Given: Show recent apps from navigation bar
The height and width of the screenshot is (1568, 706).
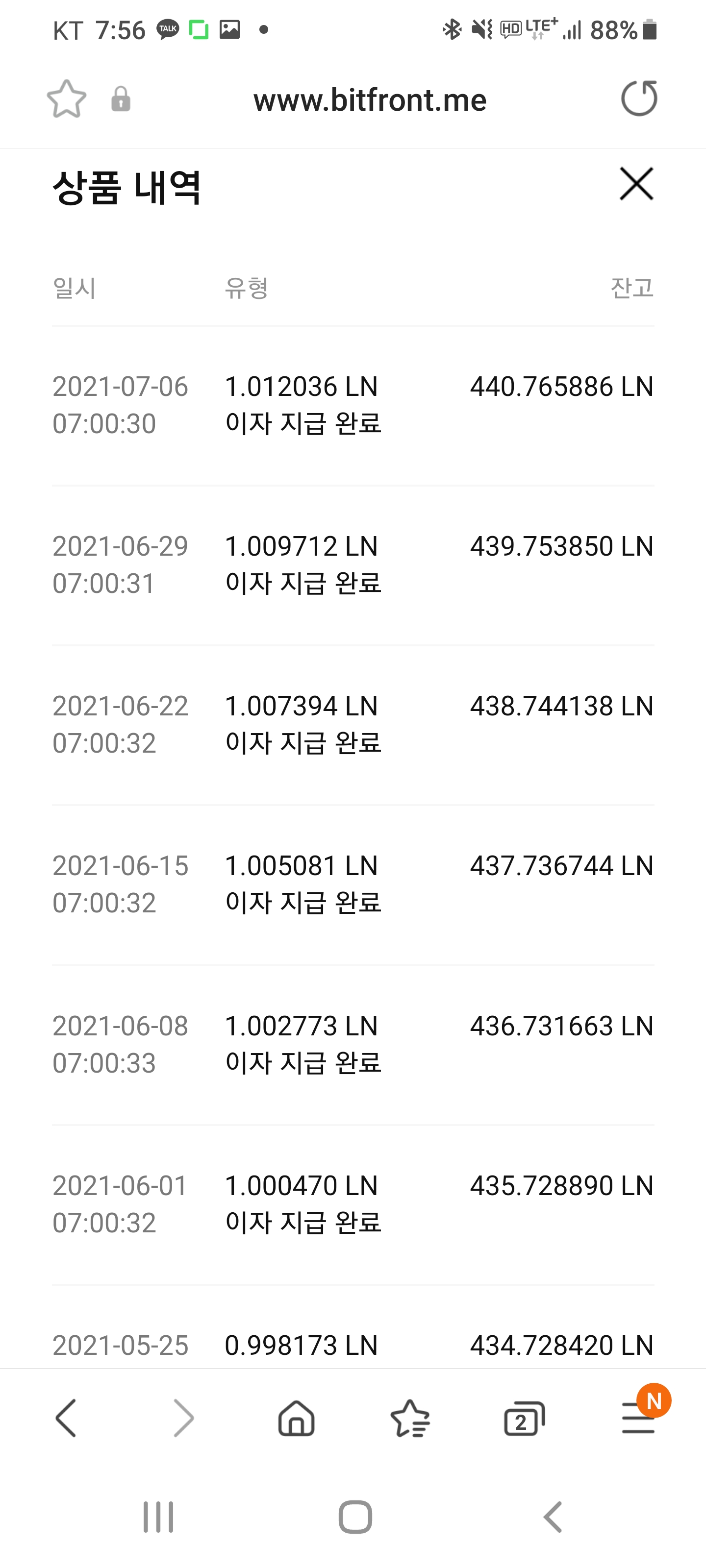Looking at the screenshot, I should click(x=158, y=1516).
